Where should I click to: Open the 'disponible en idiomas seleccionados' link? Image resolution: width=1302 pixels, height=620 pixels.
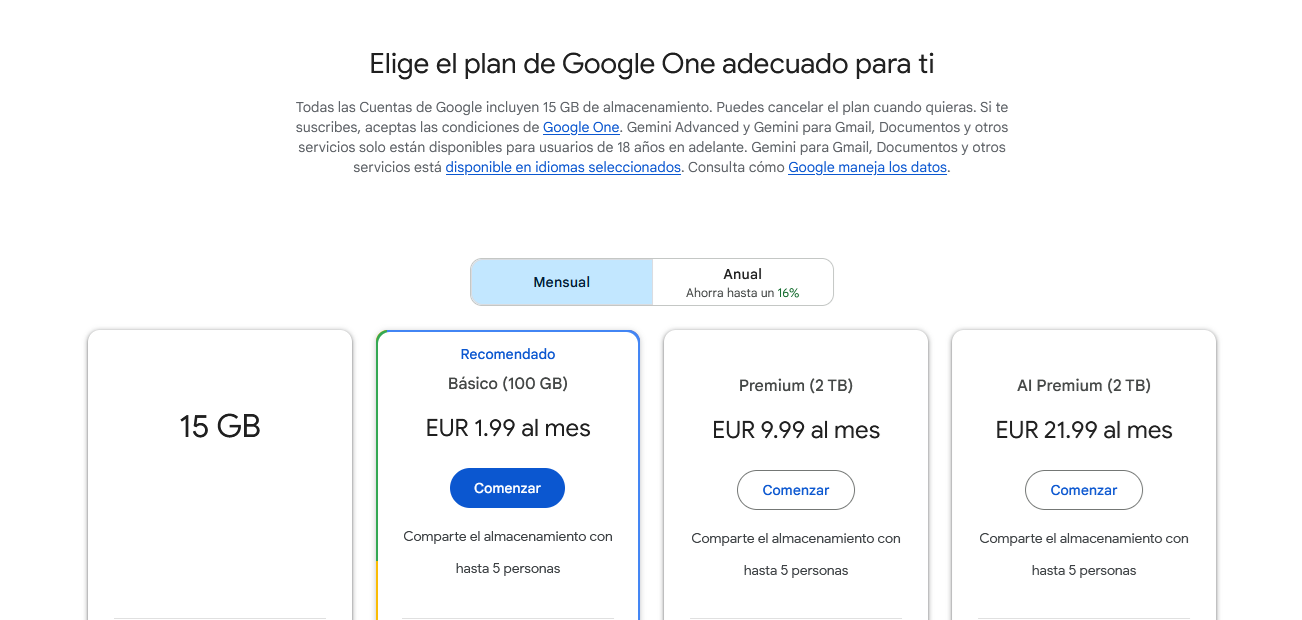[563, 167]
